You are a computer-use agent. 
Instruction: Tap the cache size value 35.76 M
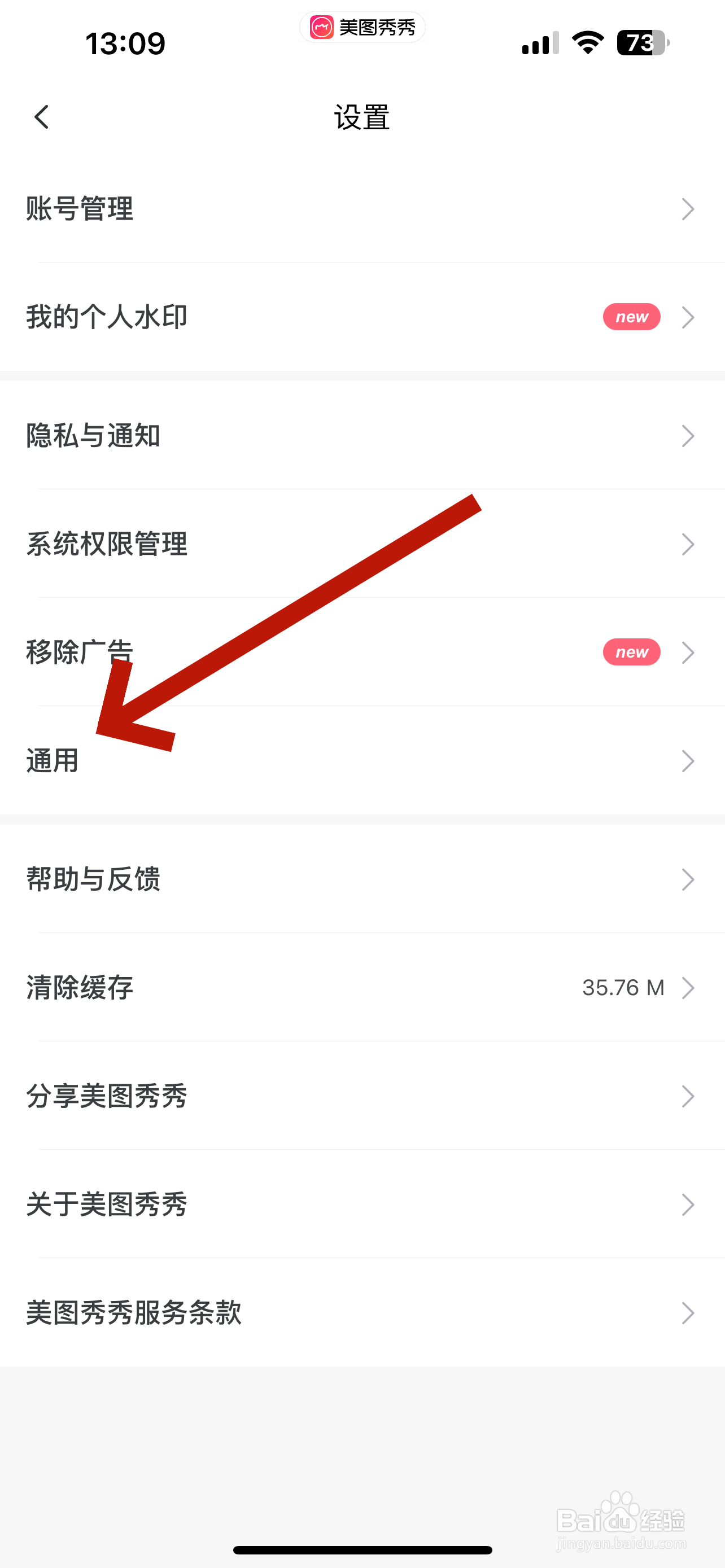(622, 987)
